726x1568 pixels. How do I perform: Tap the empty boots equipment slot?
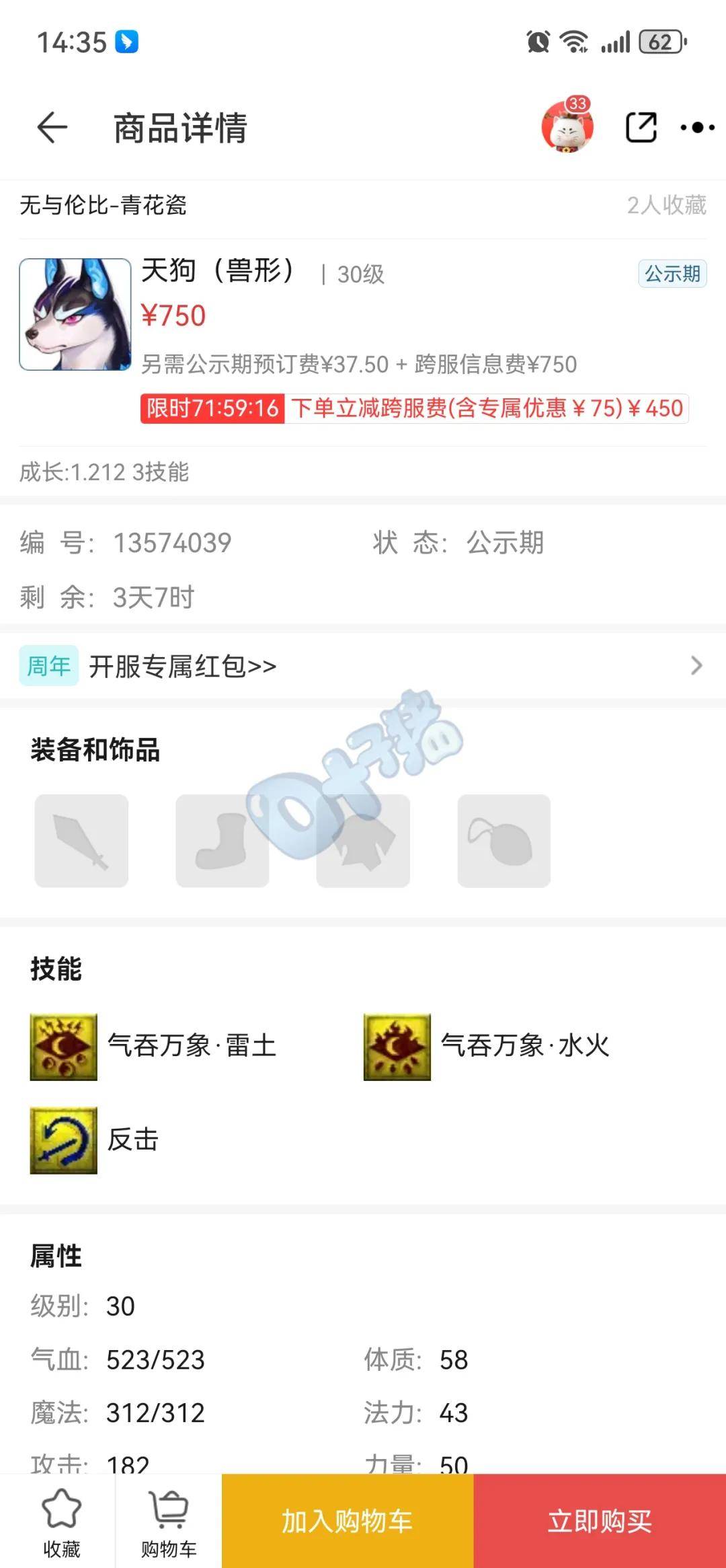pos(223,841)
